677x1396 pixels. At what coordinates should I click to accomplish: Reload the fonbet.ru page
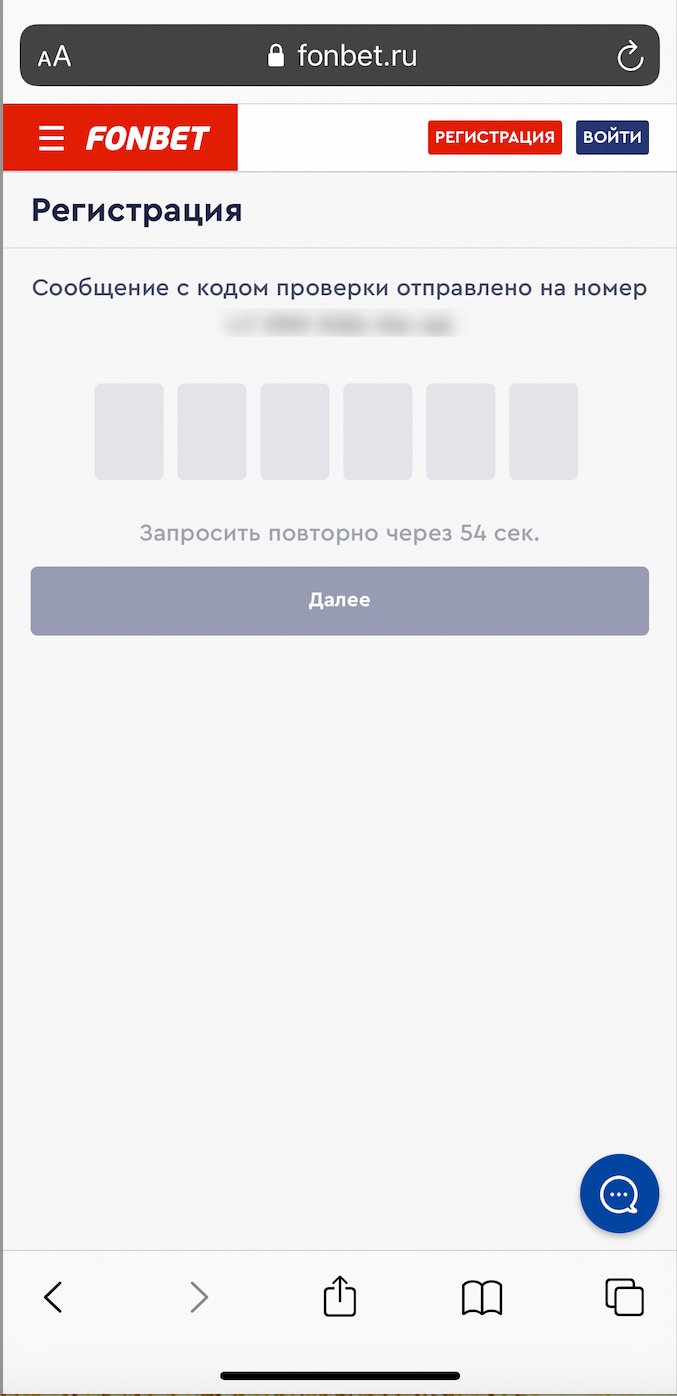(630, 57)
